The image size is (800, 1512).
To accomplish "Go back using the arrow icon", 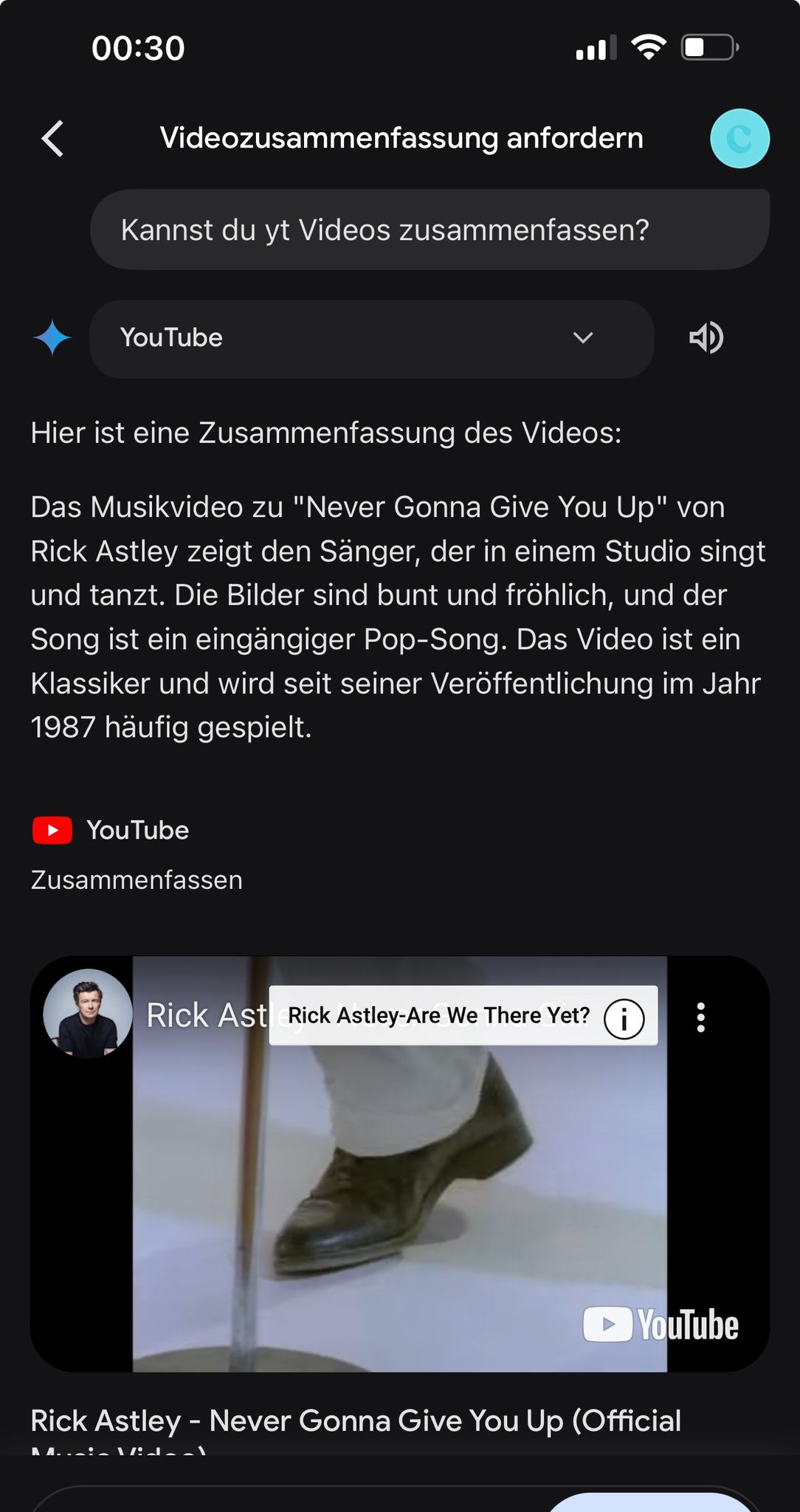I will (x=53, y=139).
